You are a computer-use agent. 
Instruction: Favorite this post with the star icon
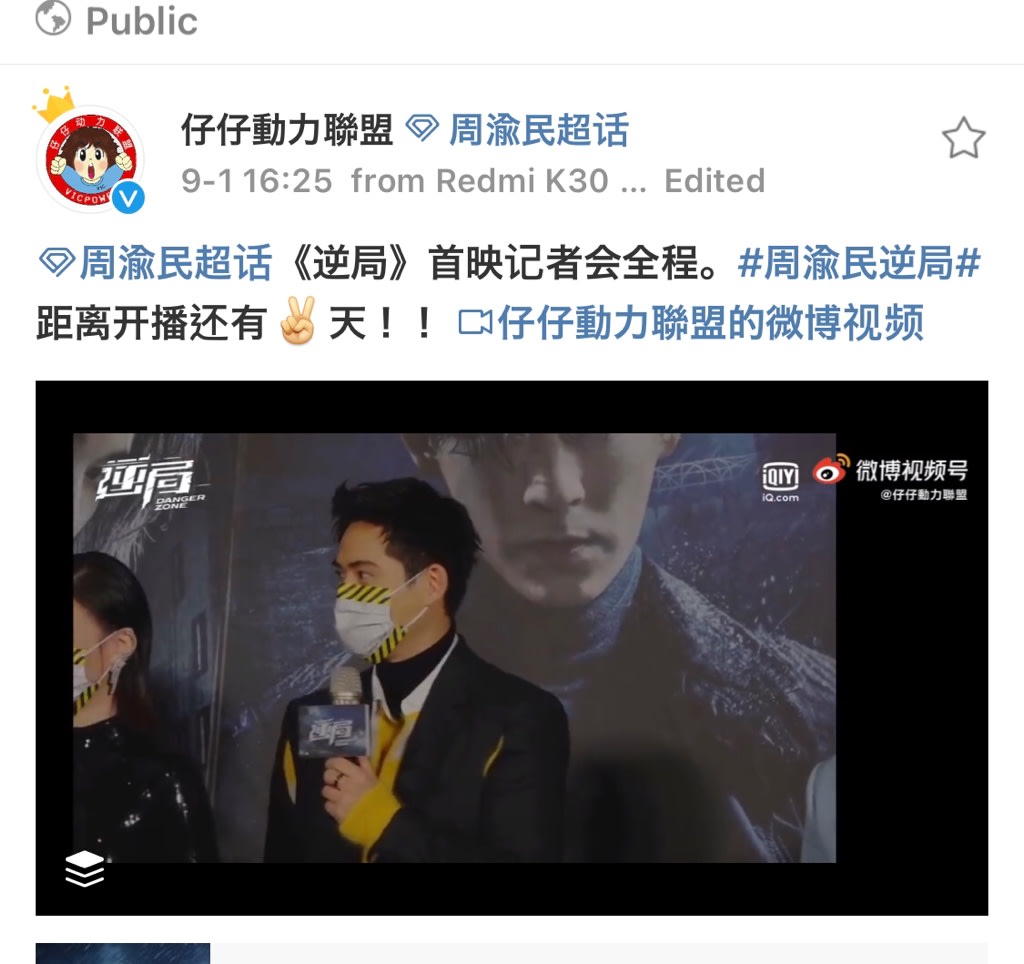963,138
